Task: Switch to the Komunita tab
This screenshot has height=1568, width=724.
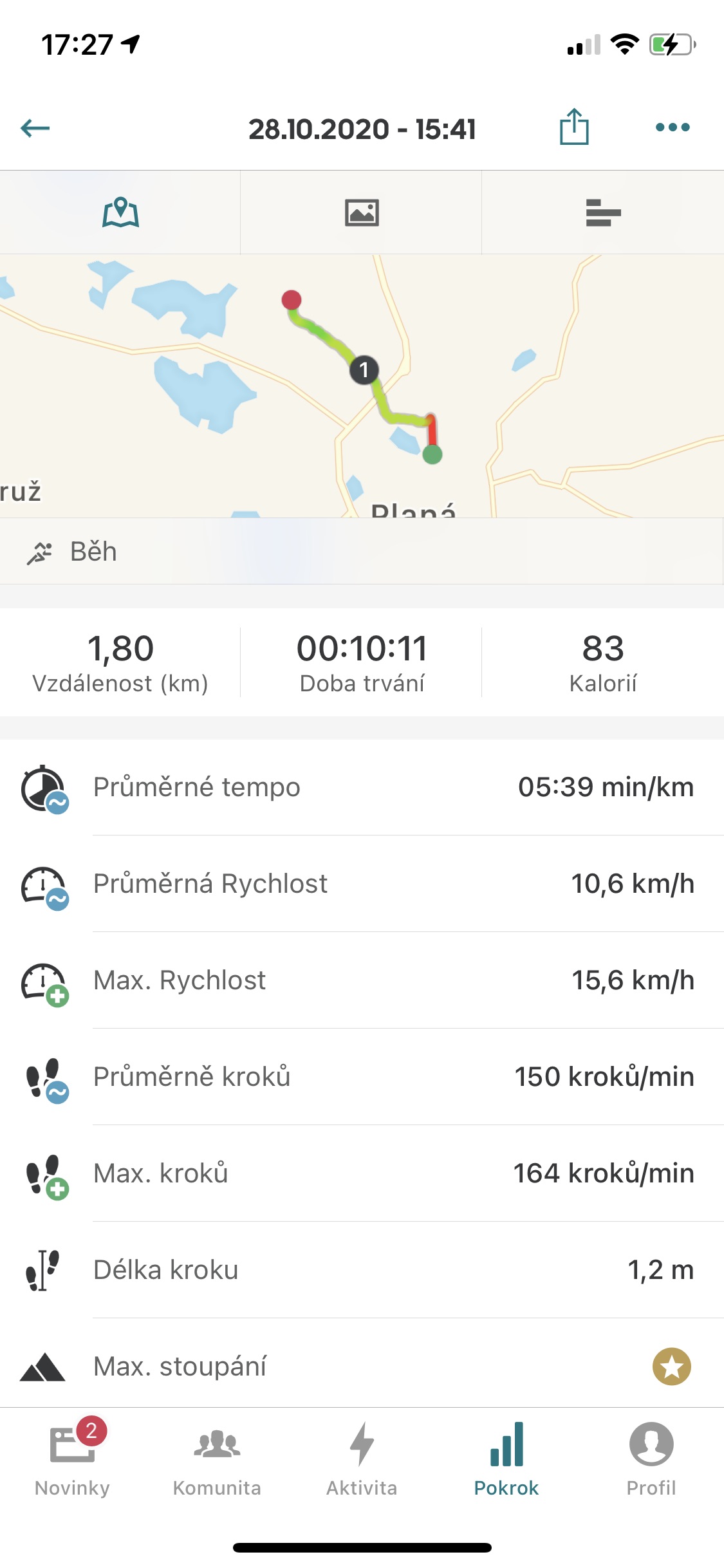Action: tap(217, 1458)
